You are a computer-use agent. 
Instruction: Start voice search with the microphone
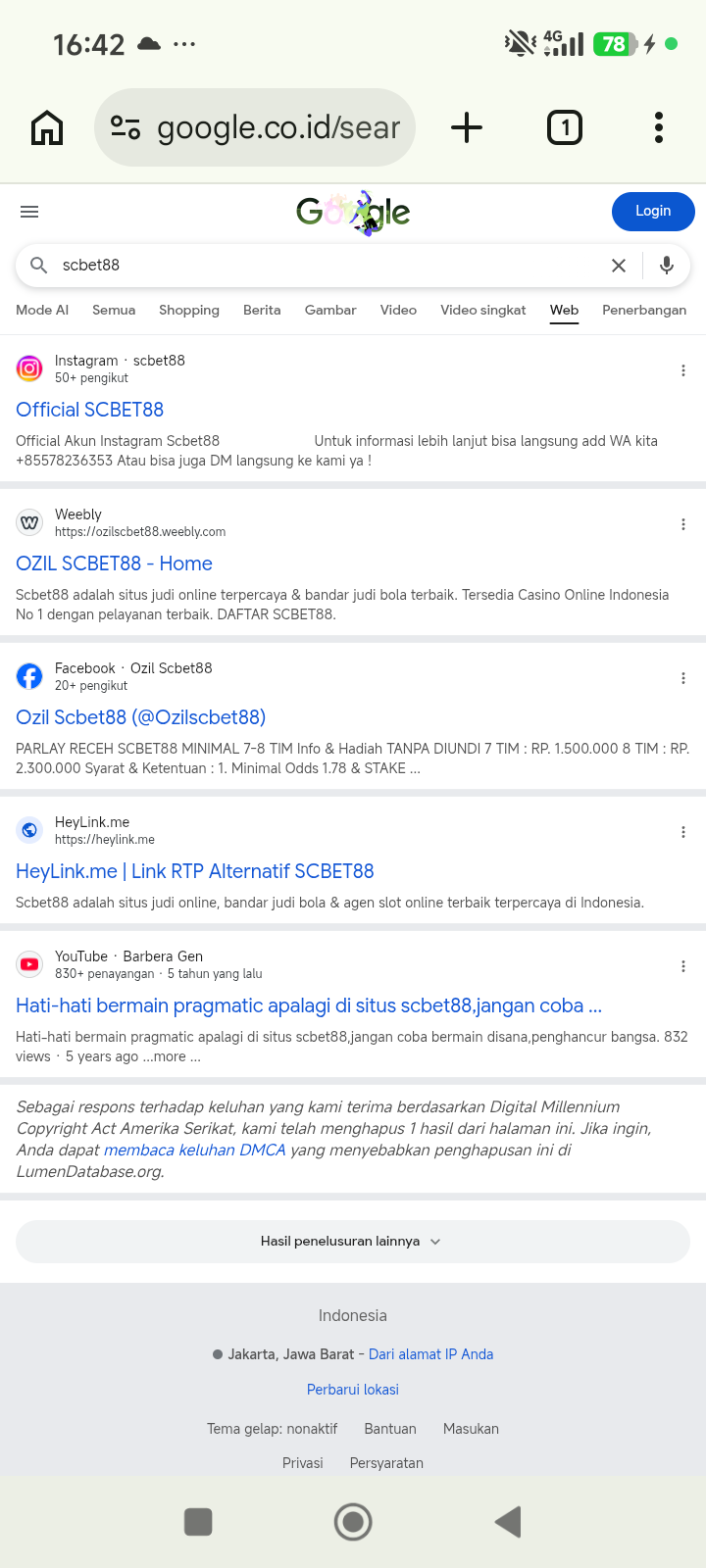667,266
